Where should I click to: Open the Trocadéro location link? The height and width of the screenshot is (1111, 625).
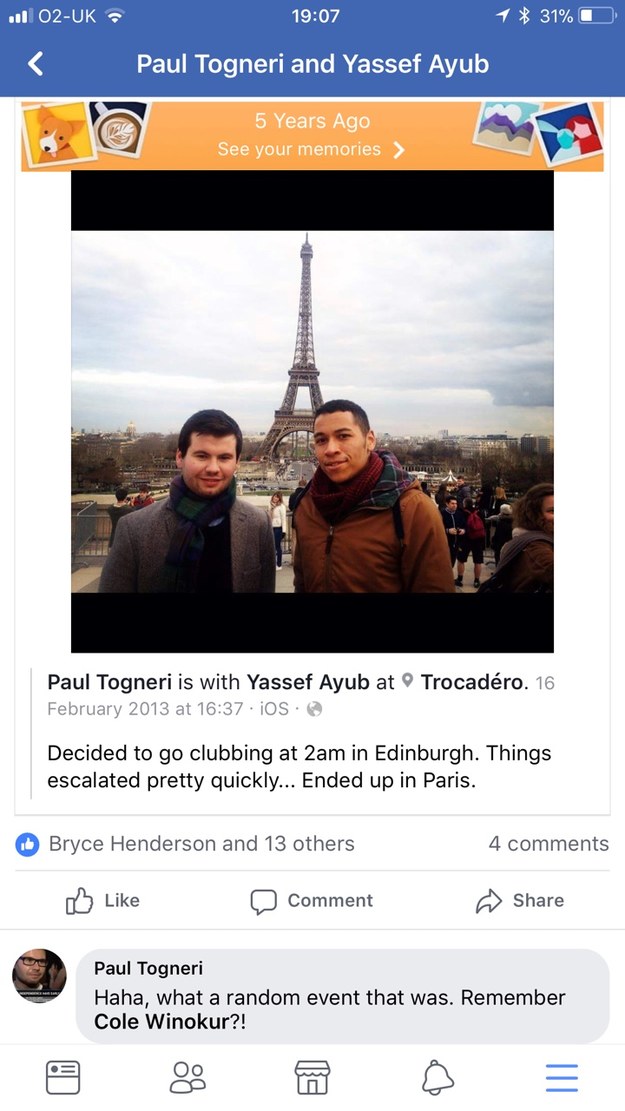(473, 683)
